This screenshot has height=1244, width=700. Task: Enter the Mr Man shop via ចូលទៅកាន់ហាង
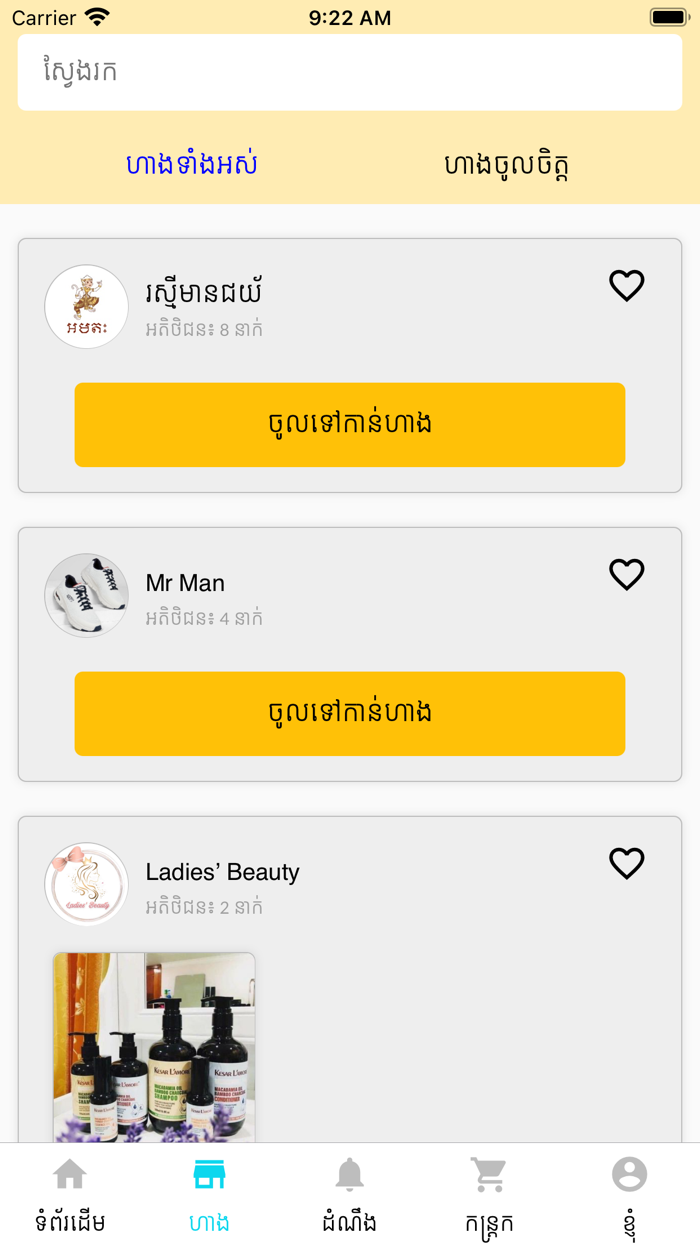350,713
